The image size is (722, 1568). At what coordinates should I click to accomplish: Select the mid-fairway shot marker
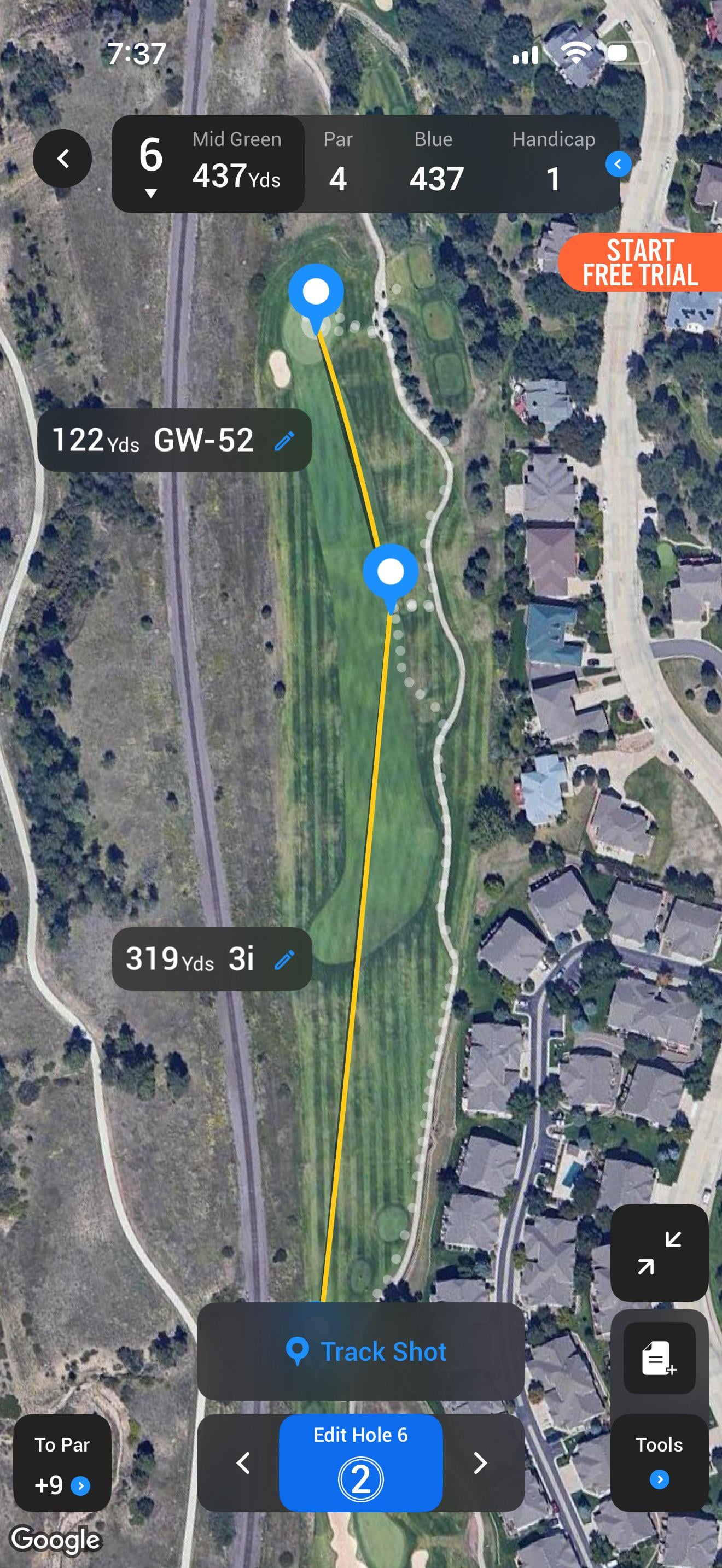391,572
